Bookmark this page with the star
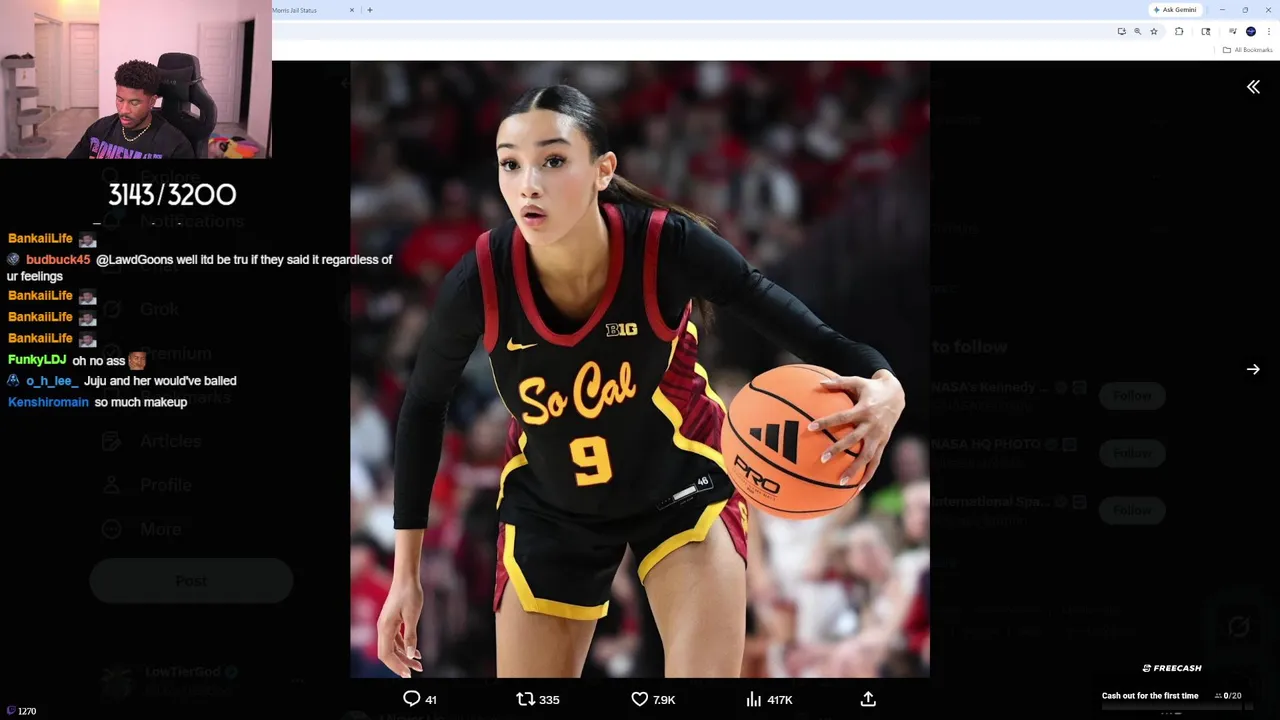Screen dimensions: 1280x720 (1154, 32)
